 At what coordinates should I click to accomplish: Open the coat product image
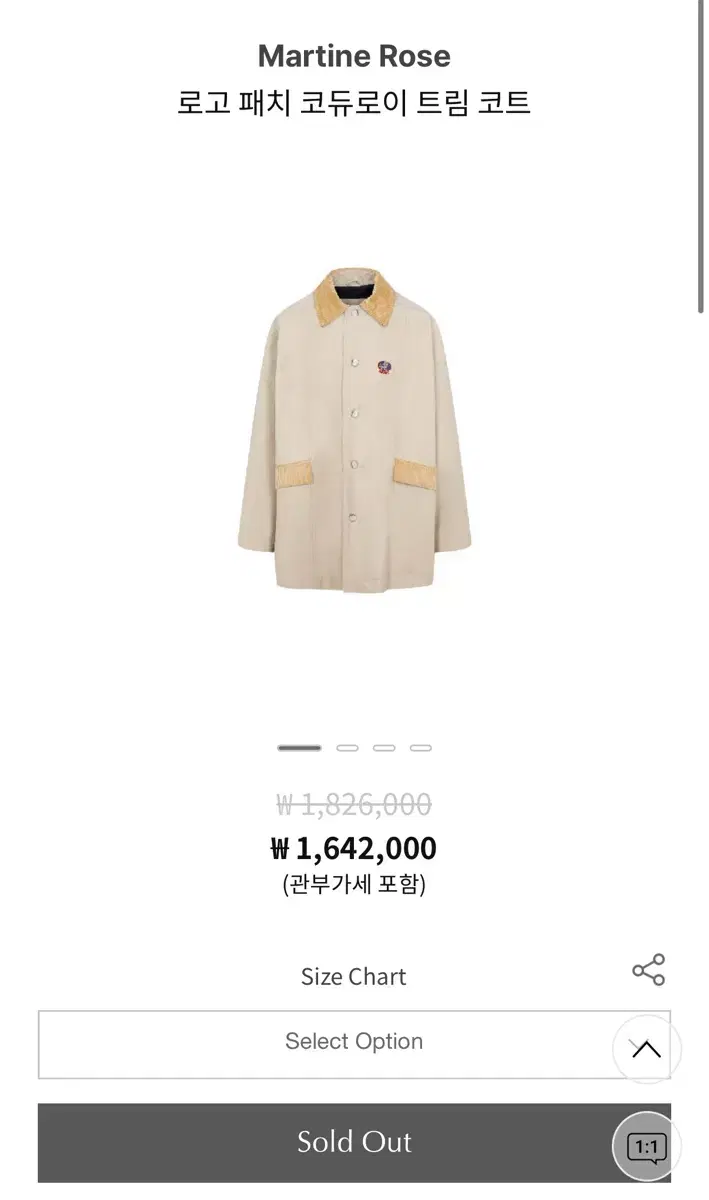click(354, 430)
